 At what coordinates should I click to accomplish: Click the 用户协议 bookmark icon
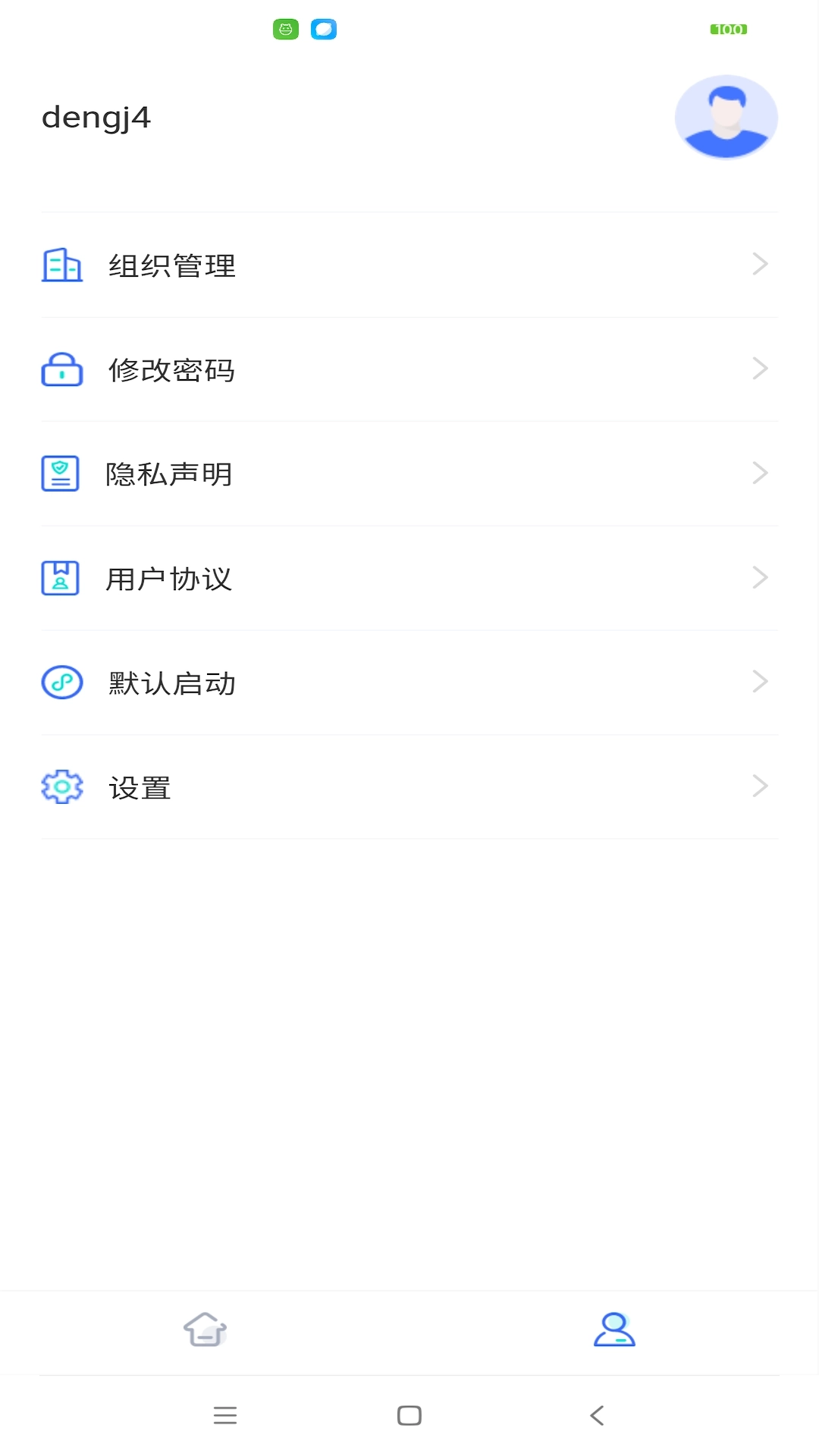[x=61, y=578]
